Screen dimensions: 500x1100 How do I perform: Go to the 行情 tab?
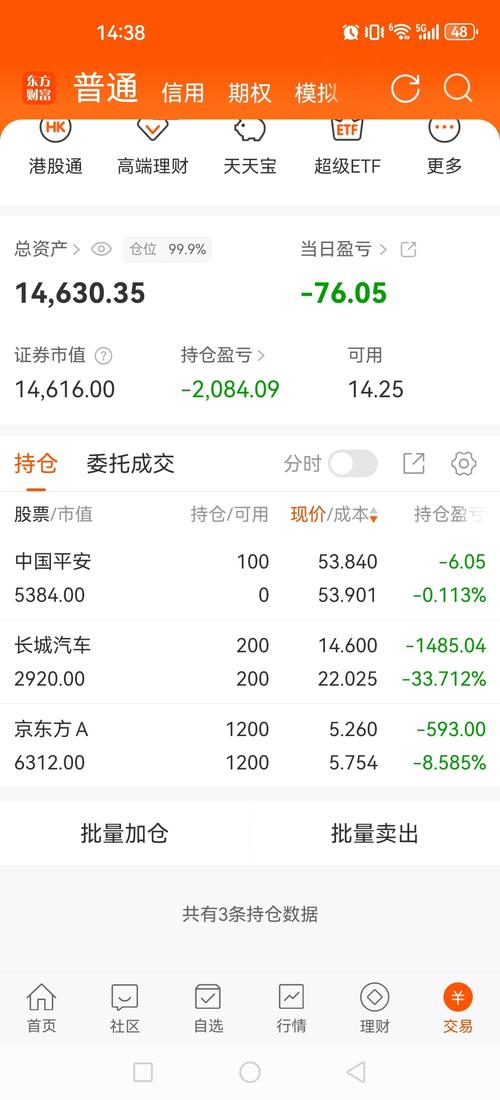click(x=291, y=1008)
